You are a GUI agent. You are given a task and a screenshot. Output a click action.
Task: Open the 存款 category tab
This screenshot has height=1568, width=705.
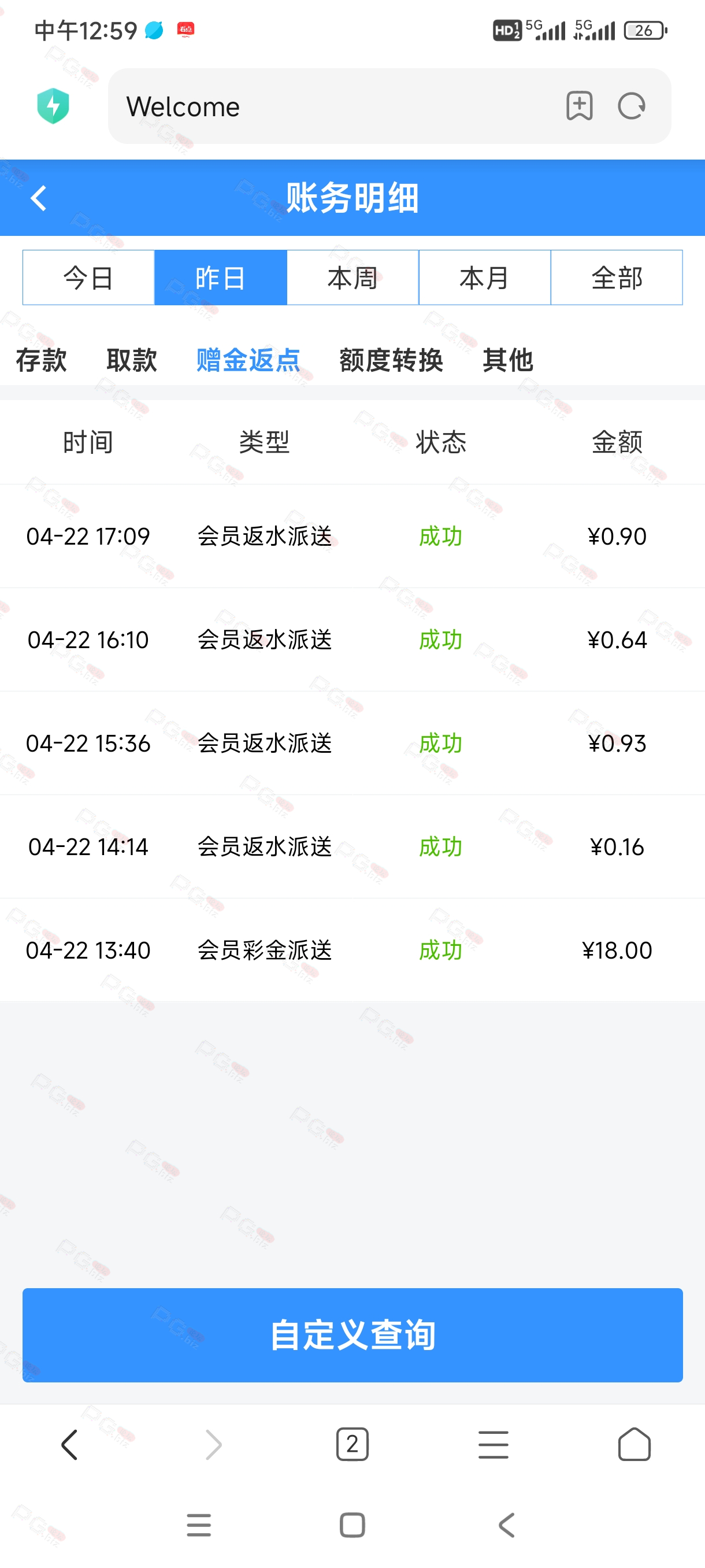coord(42,360)
